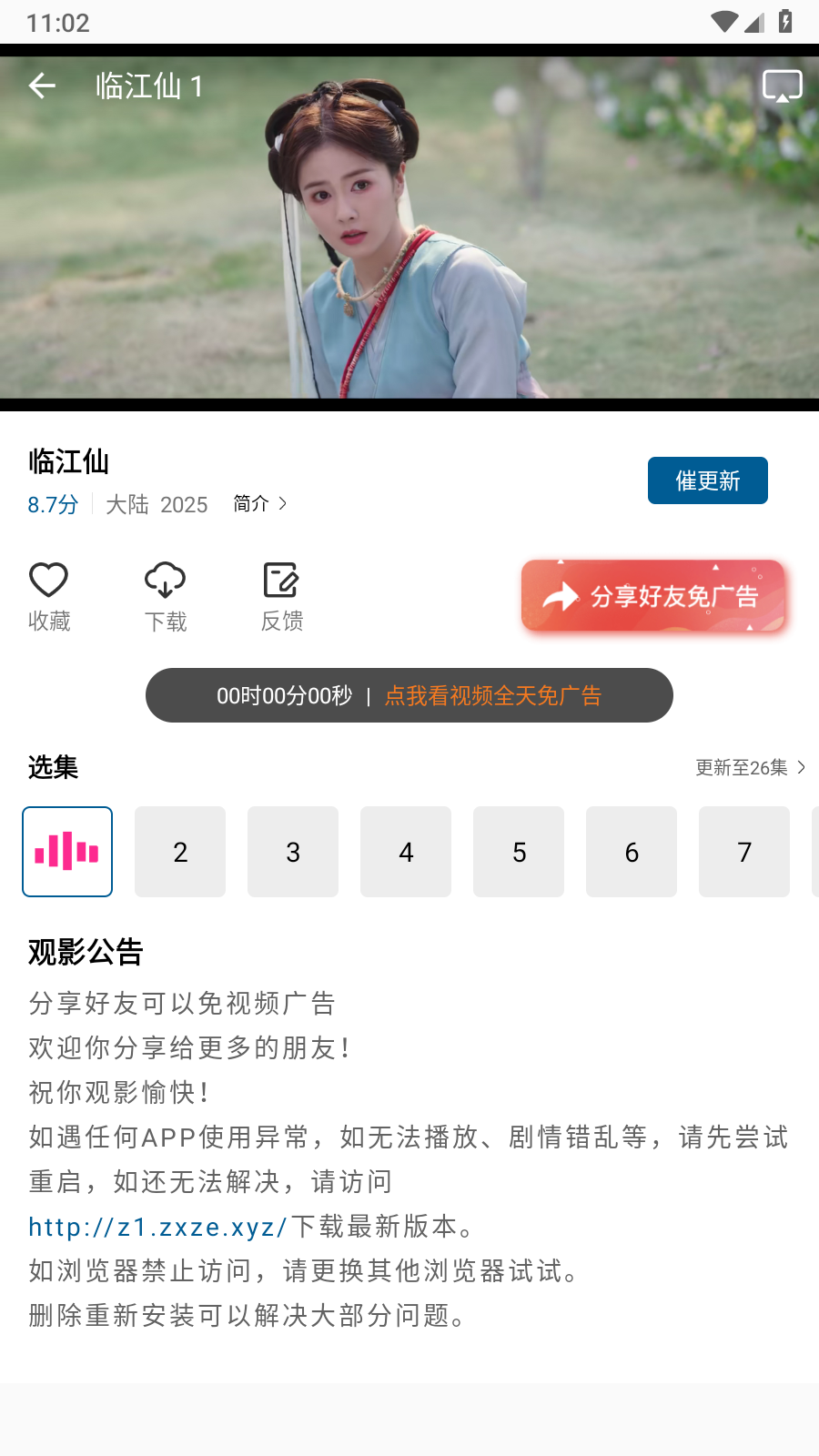The height and width of the screenshot is (1456, 819).
Task: Click the back arrow to exit
Action: tap(41, 86)
